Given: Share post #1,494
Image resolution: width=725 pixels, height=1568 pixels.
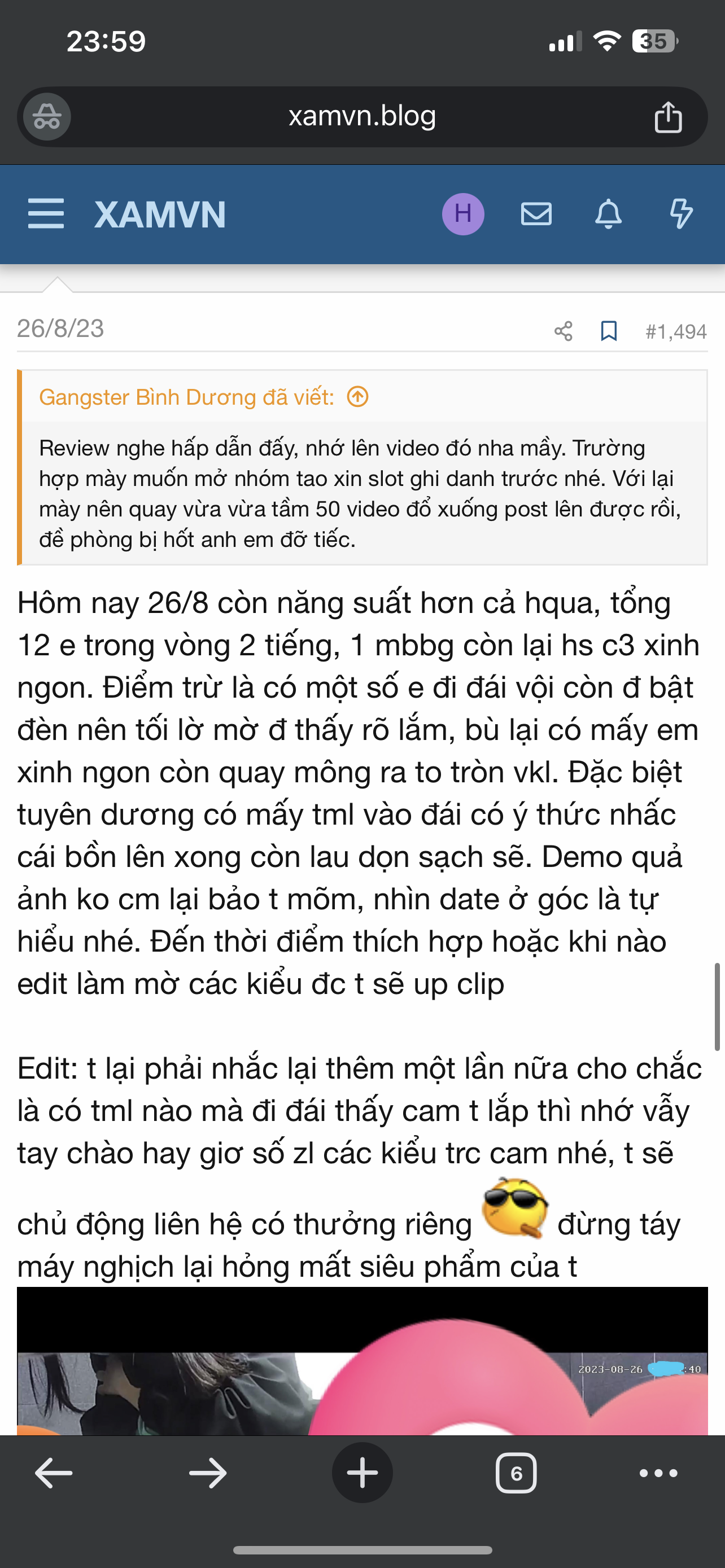Looking at the screenshot, I should 563,331.
